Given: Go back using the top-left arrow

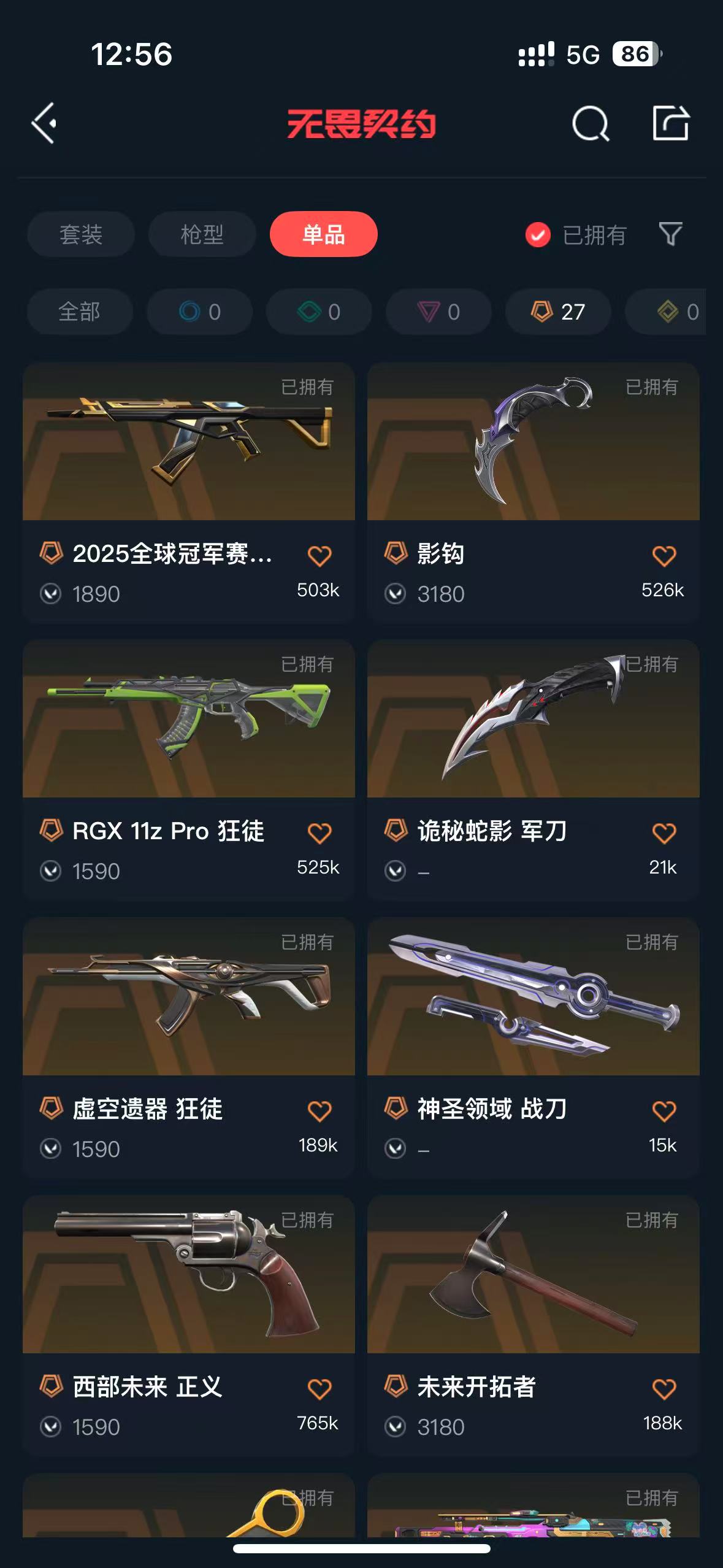Looking at the screenshot, I should [x=44, y=123].
